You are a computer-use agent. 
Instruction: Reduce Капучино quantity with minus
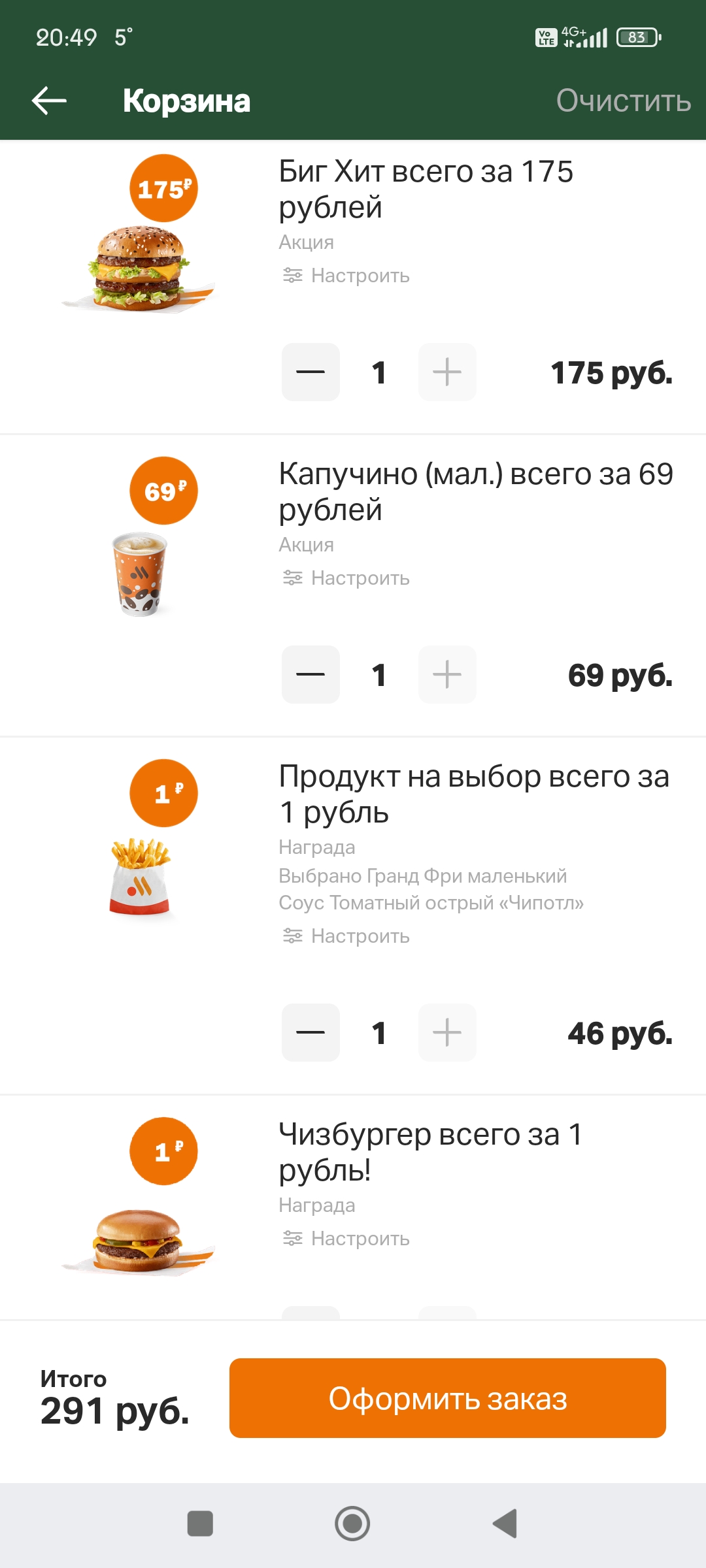(311, 675)
